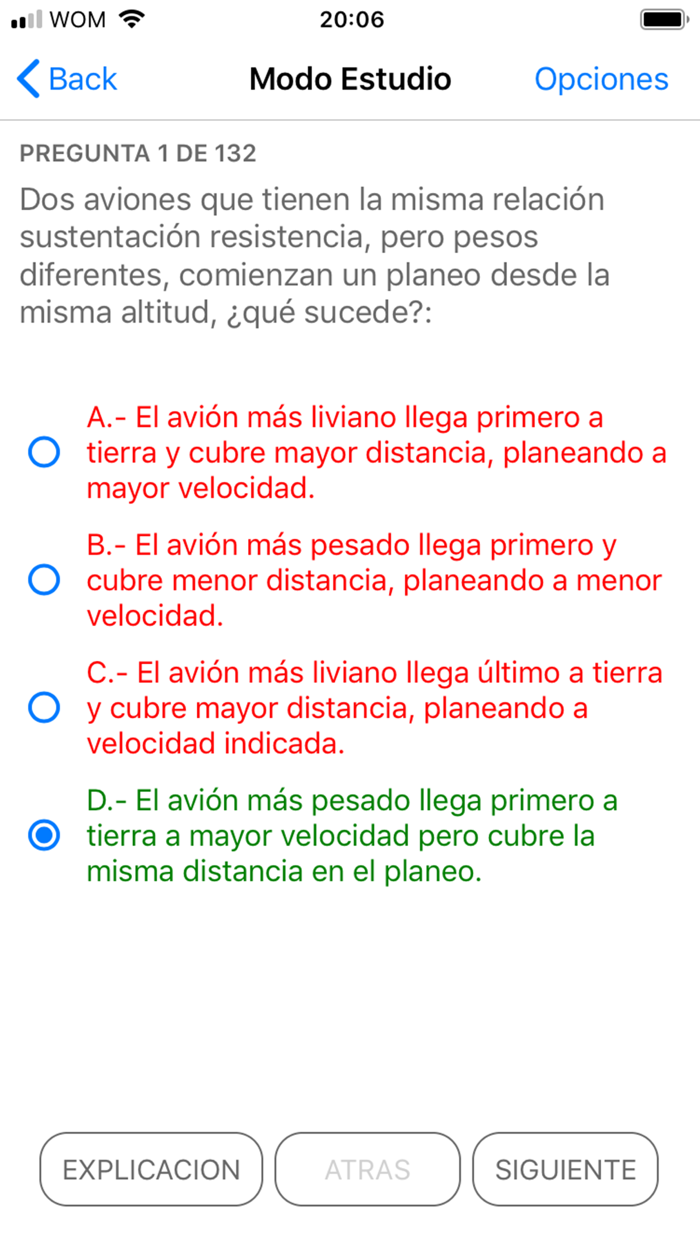Viewport: 700px width, 1244px height.
Task: Pick answer C radio button
Action: [44, 707]
